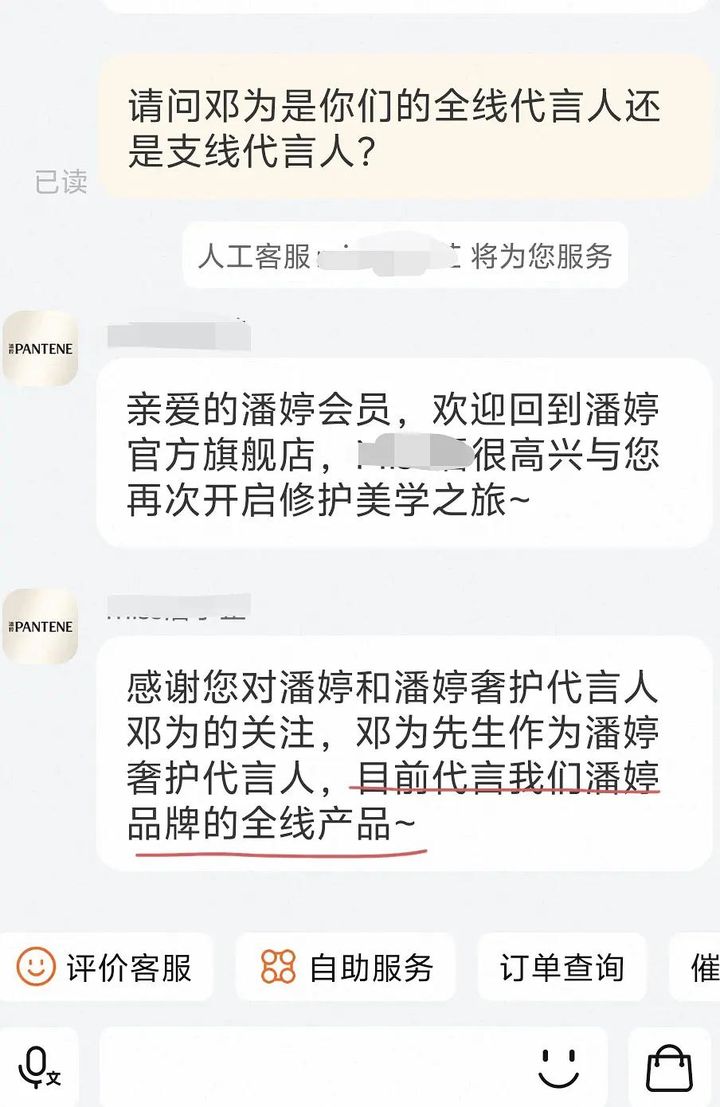Tap the 评价客服 button
Viewport: 720px width, 1107px height.
(x=104, y=967)
